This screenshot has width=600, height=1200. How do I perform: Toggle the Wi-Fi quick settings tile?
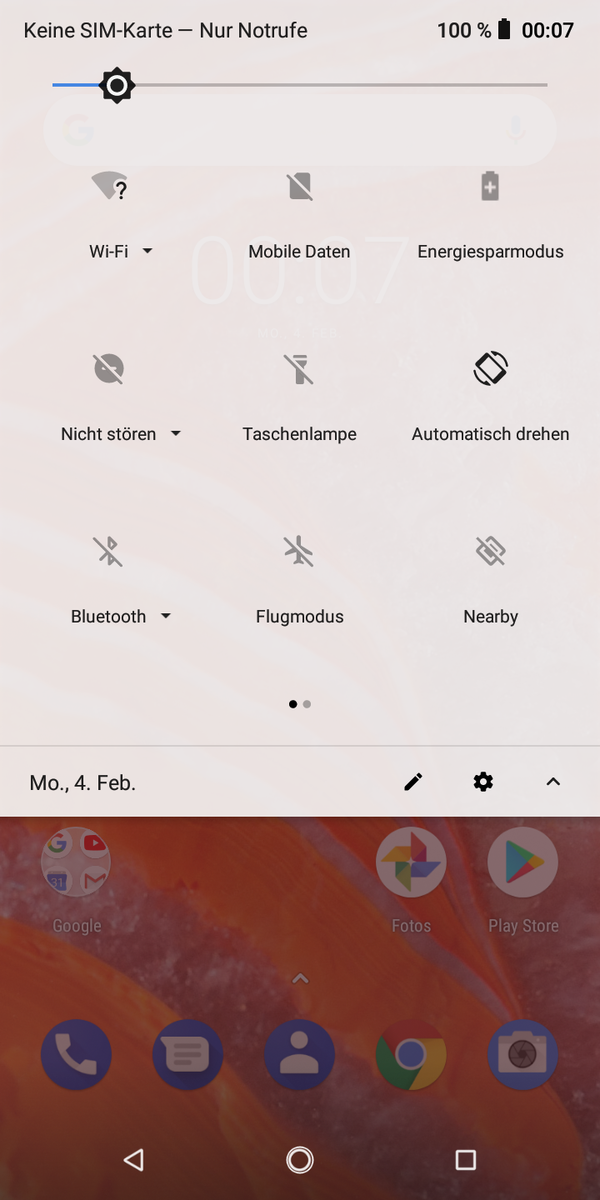coord(109,186)
